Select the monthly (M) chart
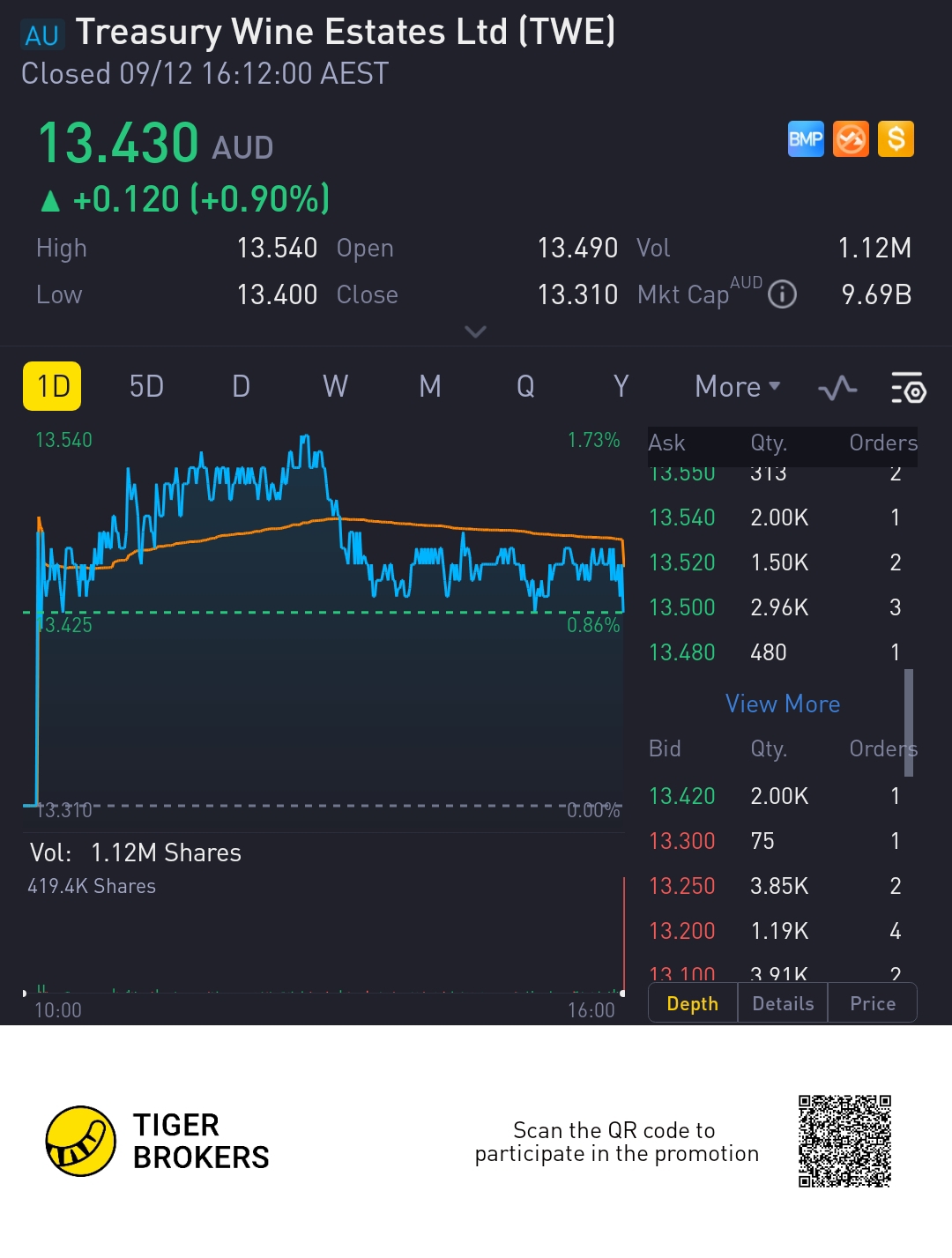 pos(430,386)
